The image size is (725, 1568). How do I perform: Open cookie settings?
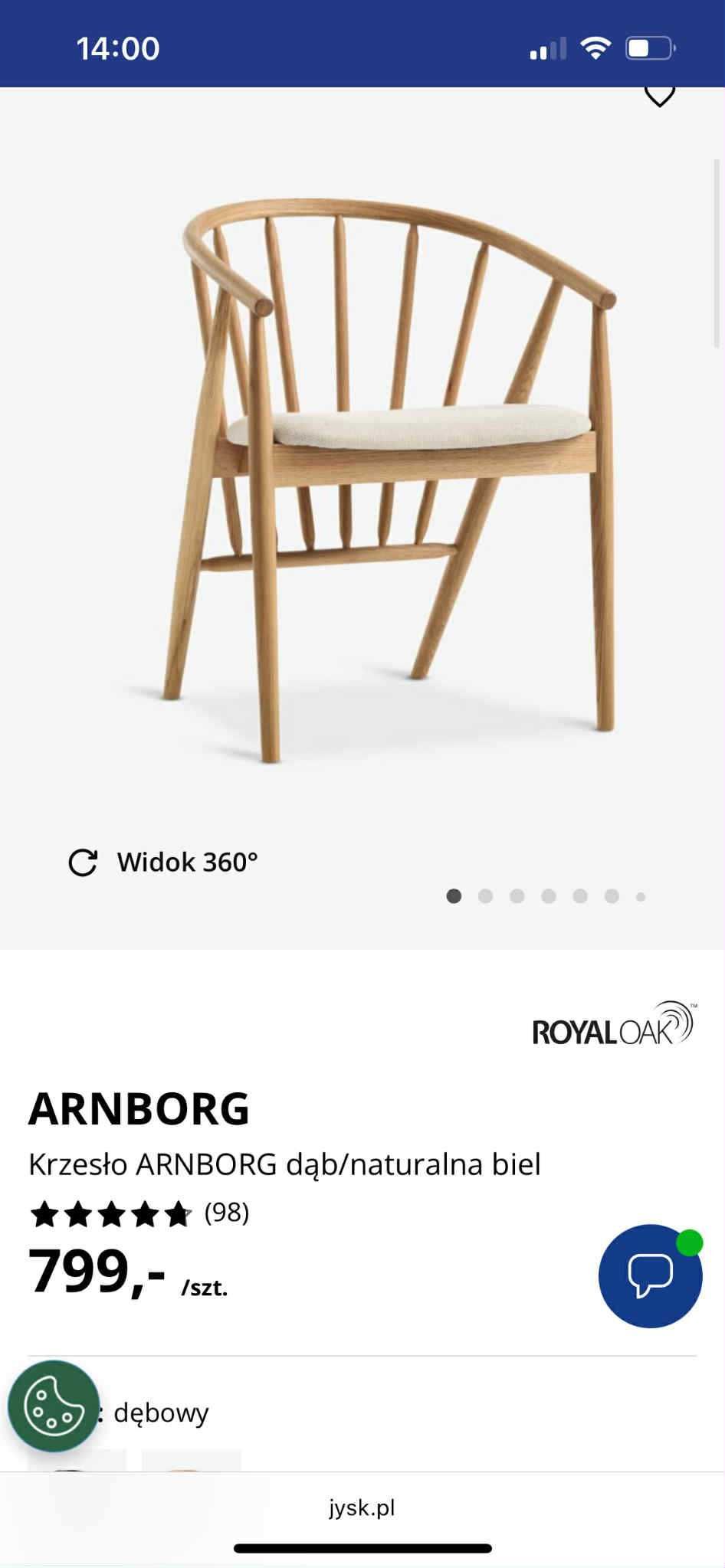[x=53, y=1406]
